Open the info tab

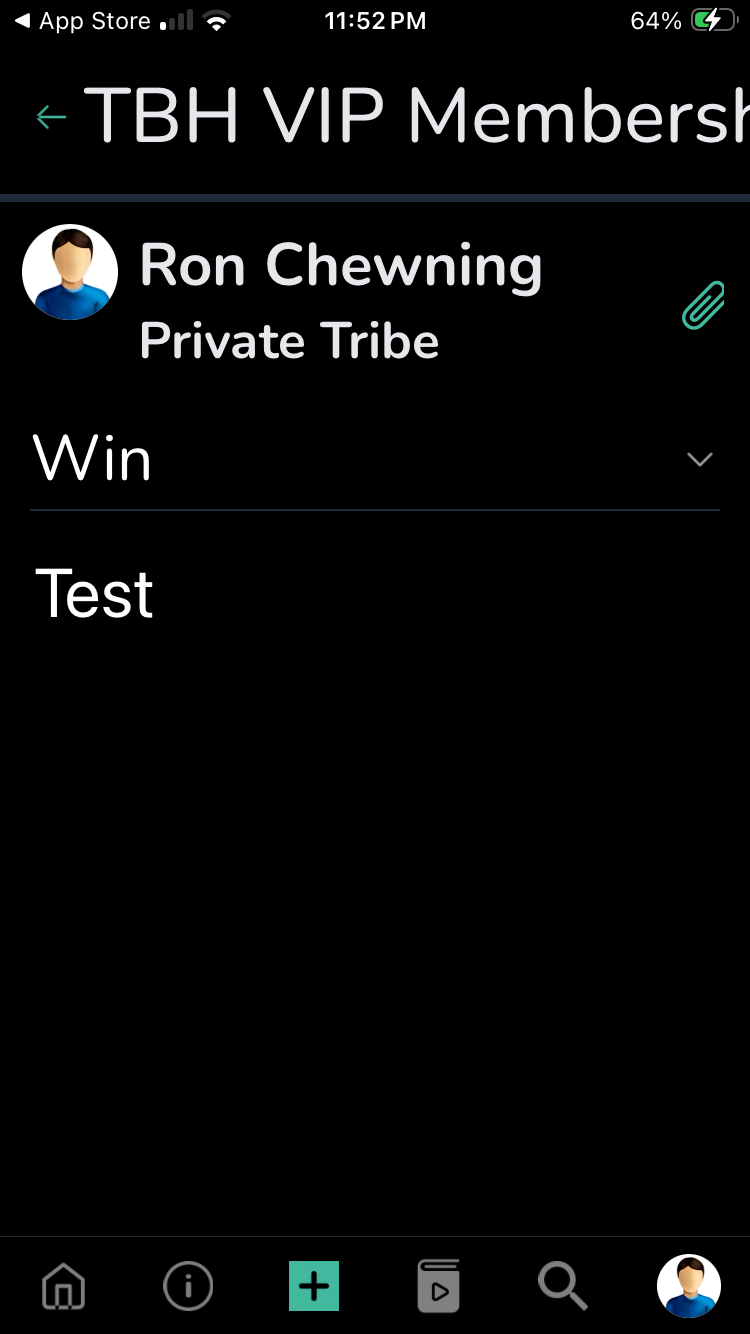click(x=188, y=1286)
